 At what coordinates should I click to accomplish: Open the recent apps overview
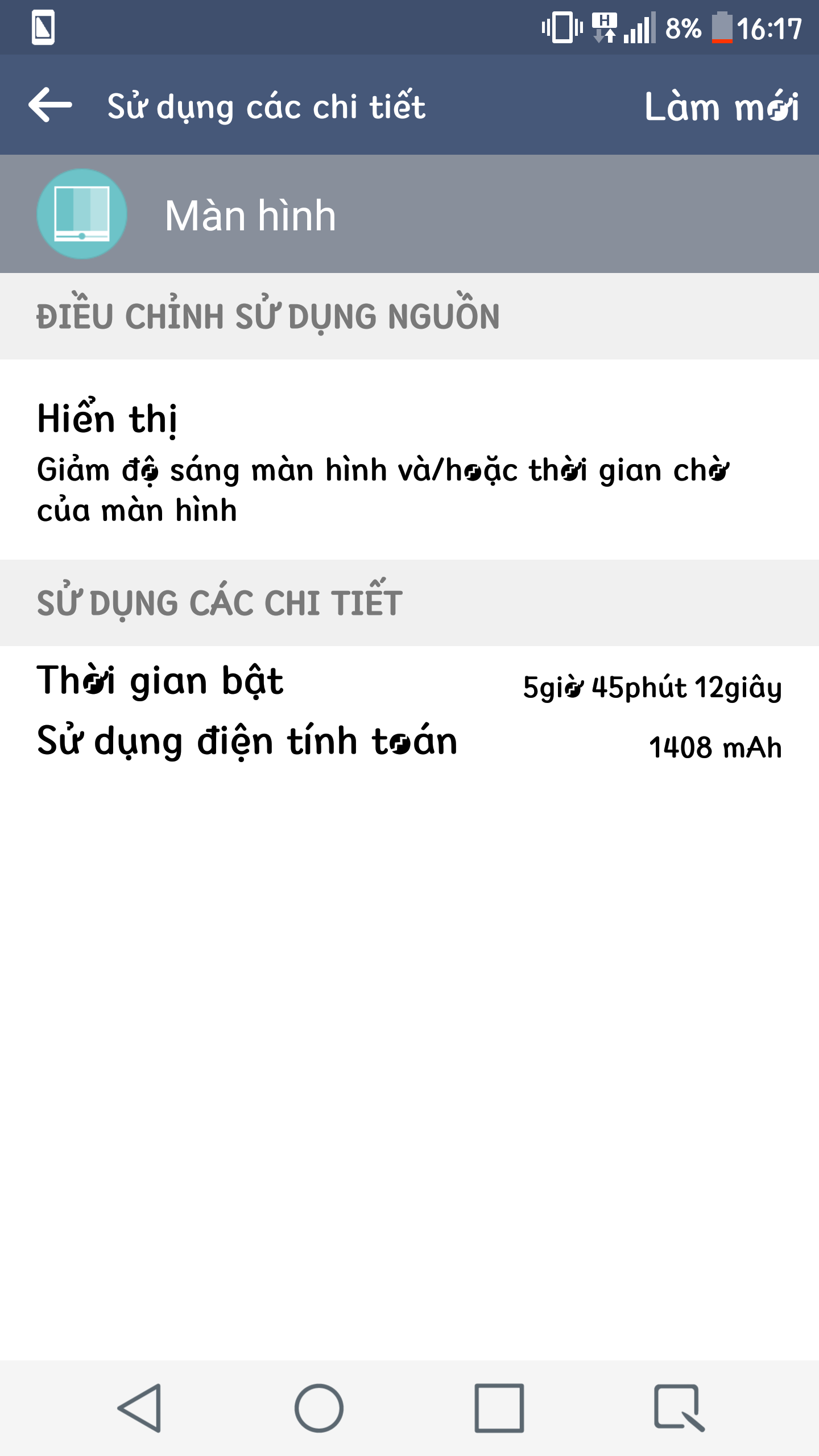pos(499,1408)
